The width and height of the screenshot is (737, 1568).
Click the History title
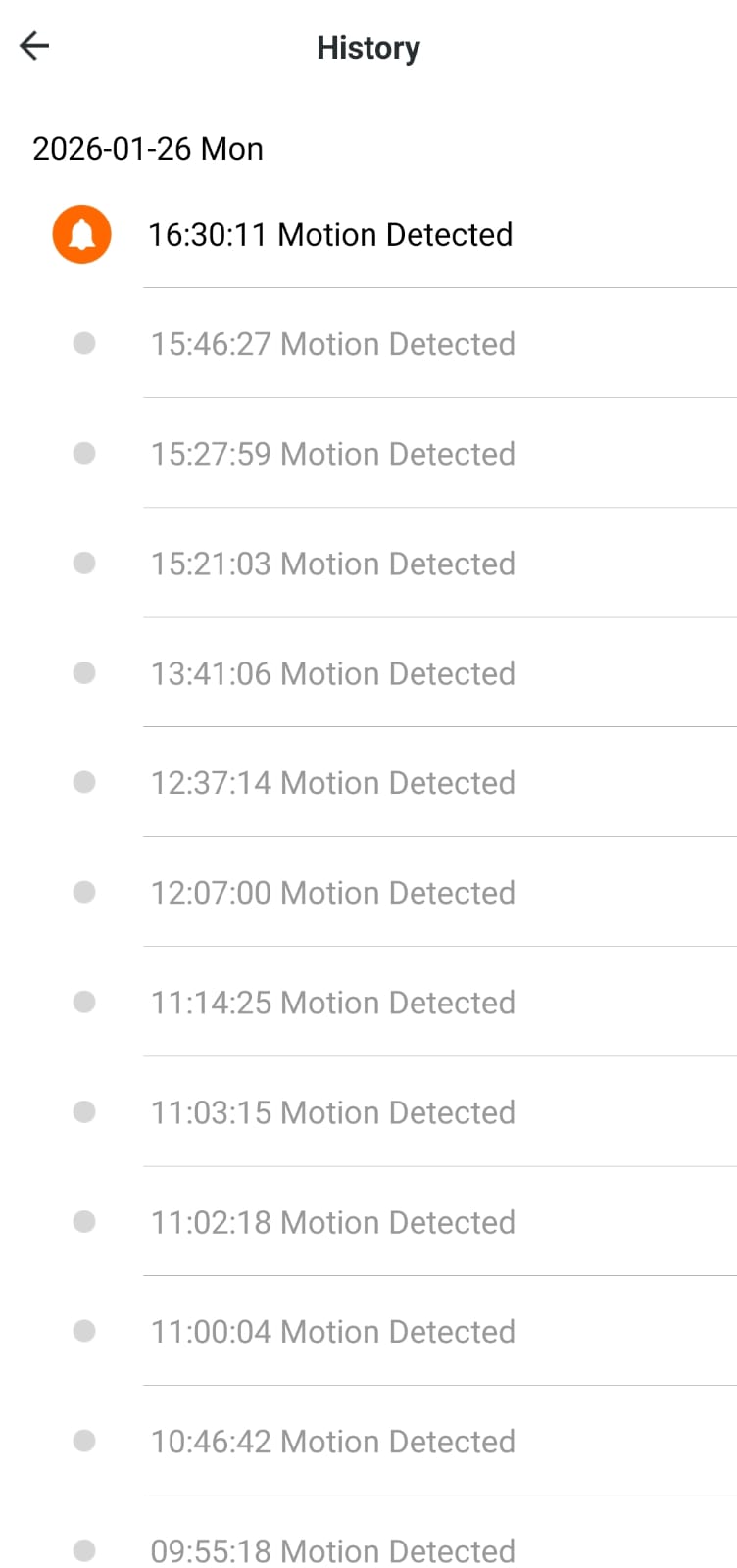click(x=368, y=47)
